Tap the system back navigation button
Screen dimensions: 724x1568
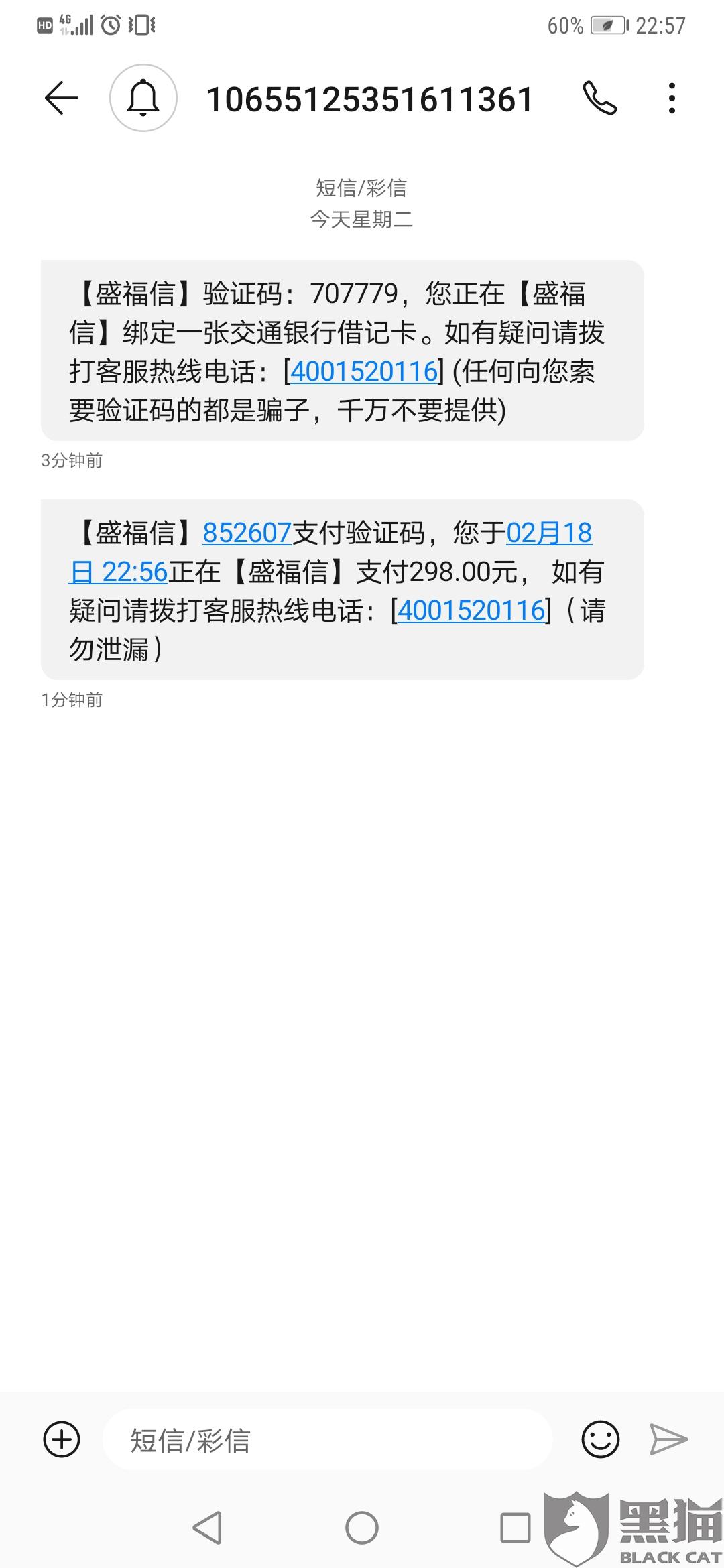207,1528
